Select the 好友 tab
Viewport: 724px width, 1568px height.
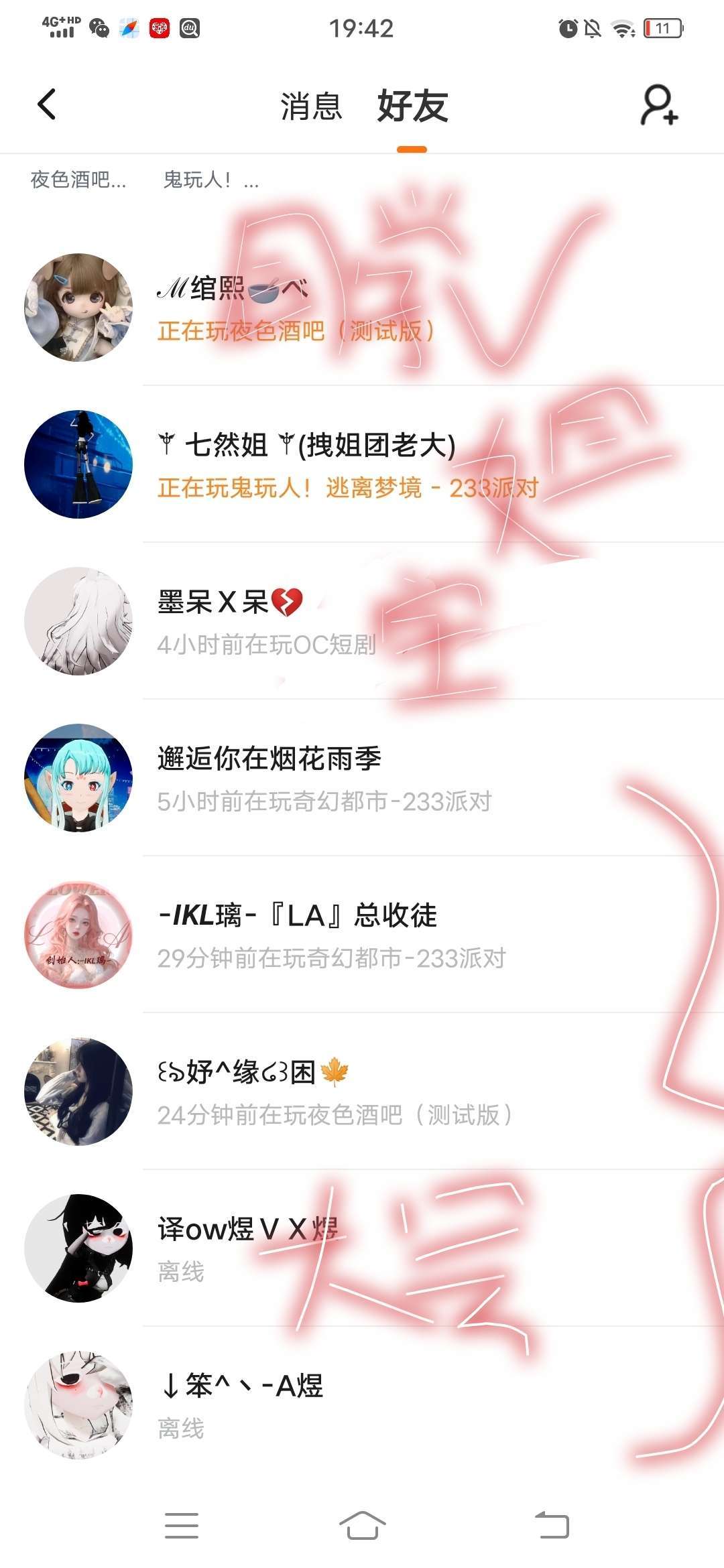click(412, 106)
